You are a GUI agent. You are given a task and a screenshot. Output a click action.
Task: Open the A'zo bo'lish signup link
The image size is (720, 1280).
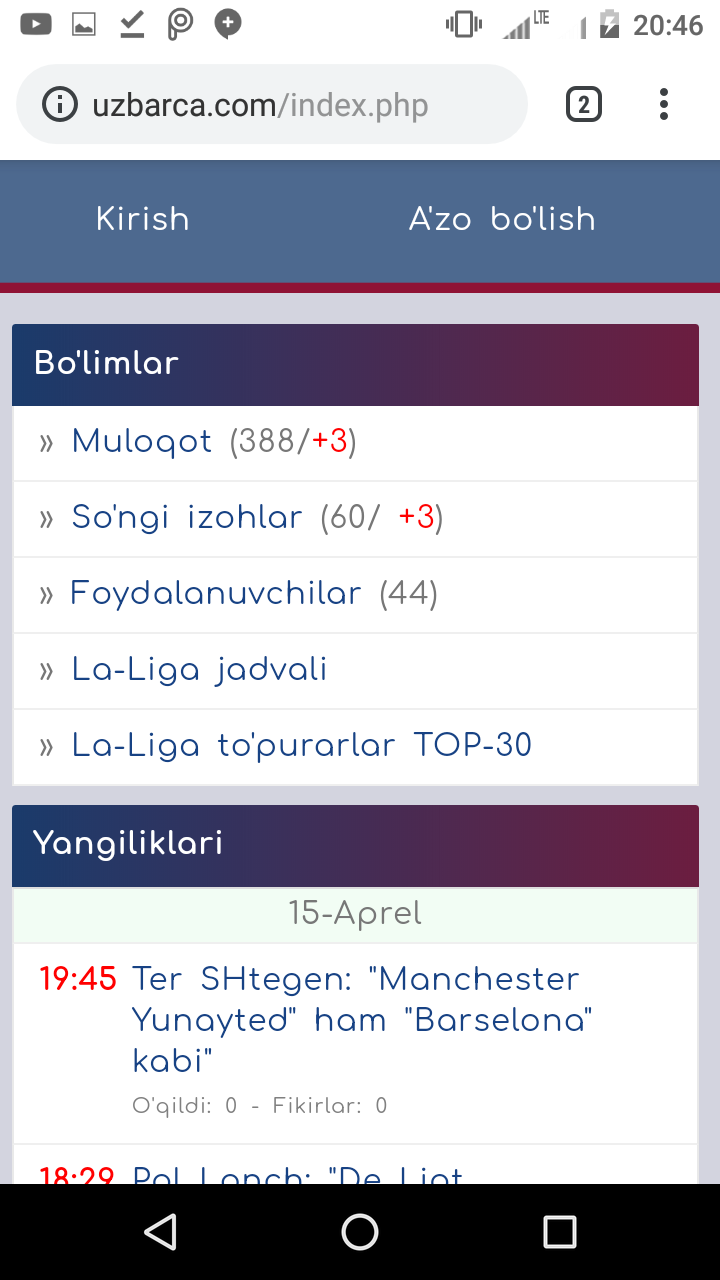(x=502, y=220)
